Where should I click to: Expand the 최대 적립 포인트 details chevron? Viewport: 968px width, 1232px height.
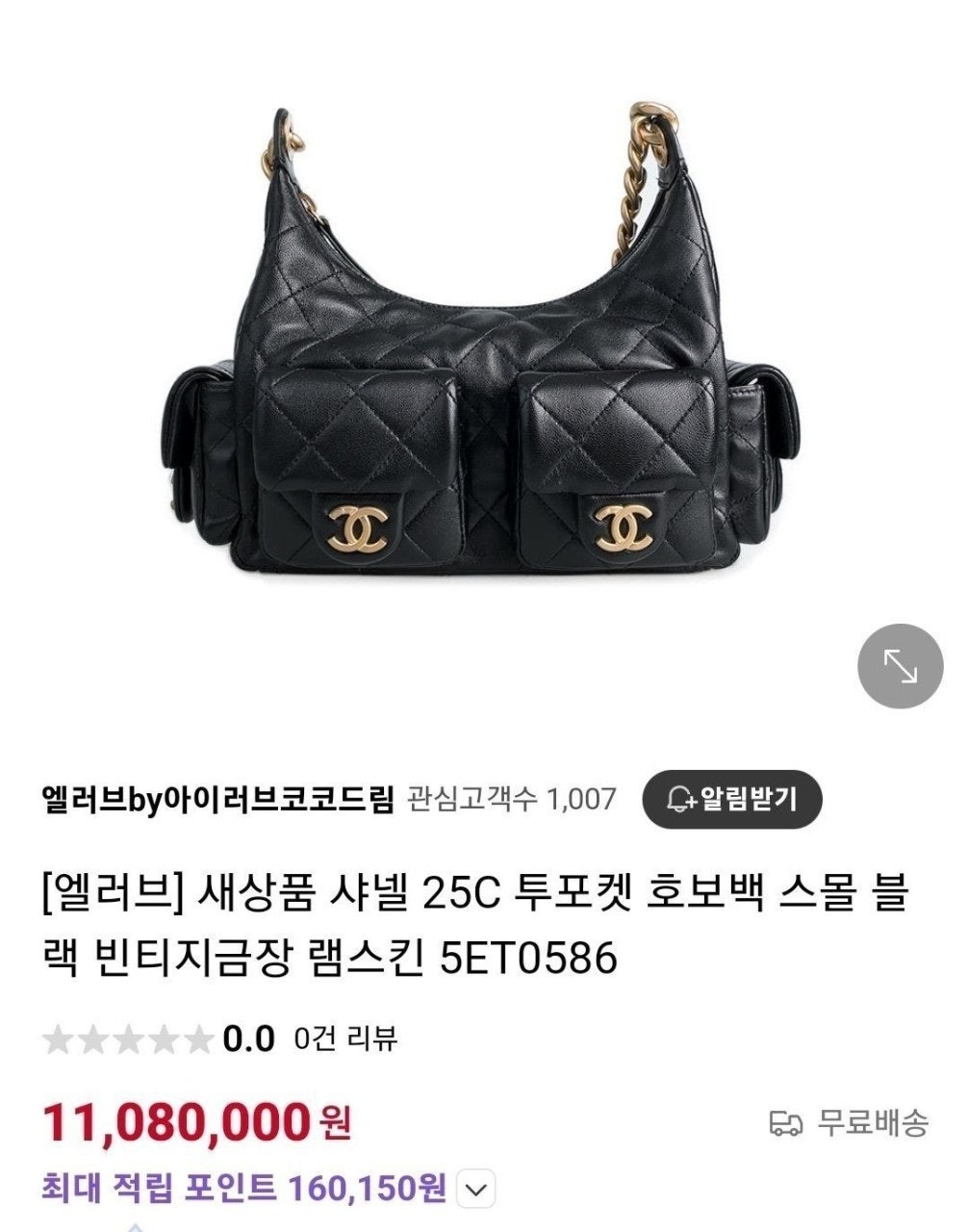tap(476, 1191)
